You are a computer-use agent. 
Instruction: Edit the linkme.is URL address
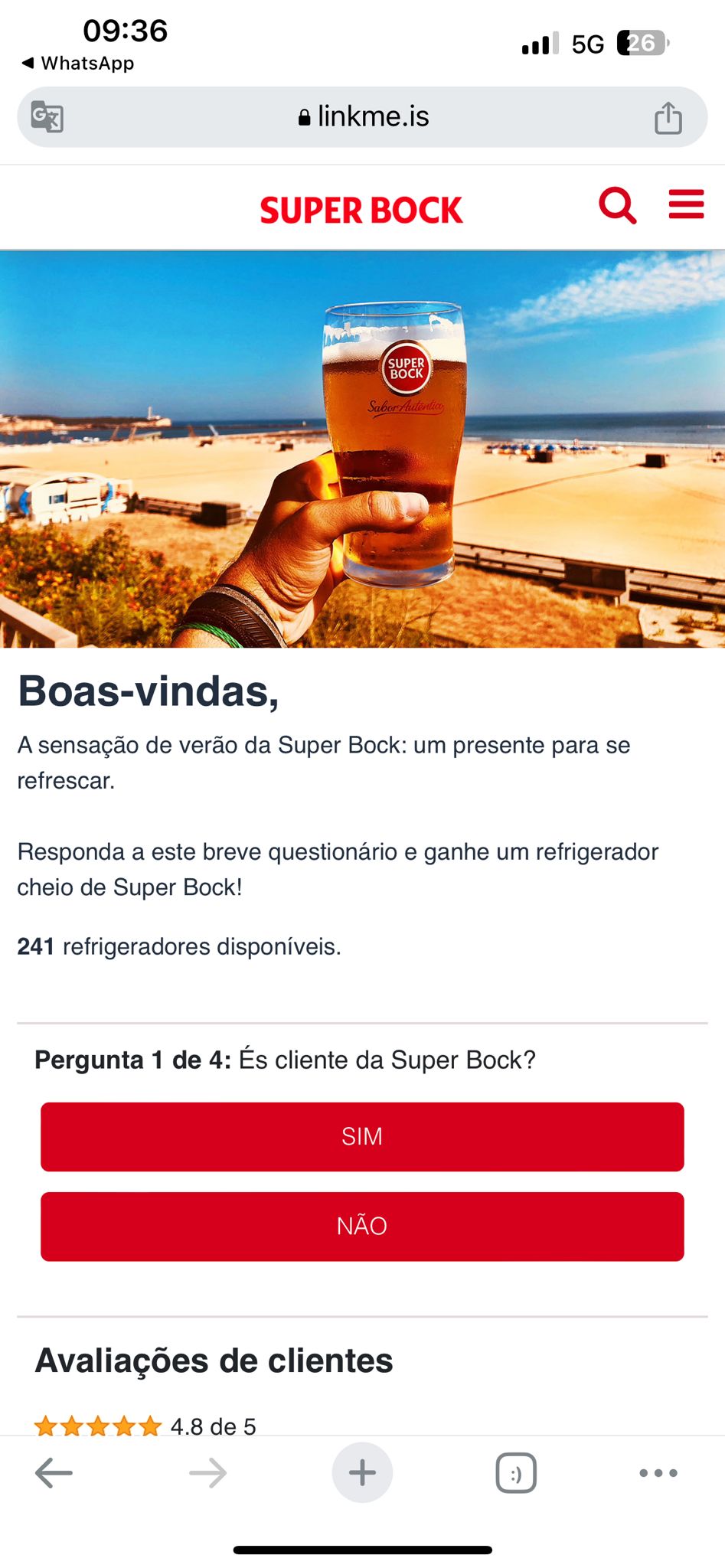point(364,116)
